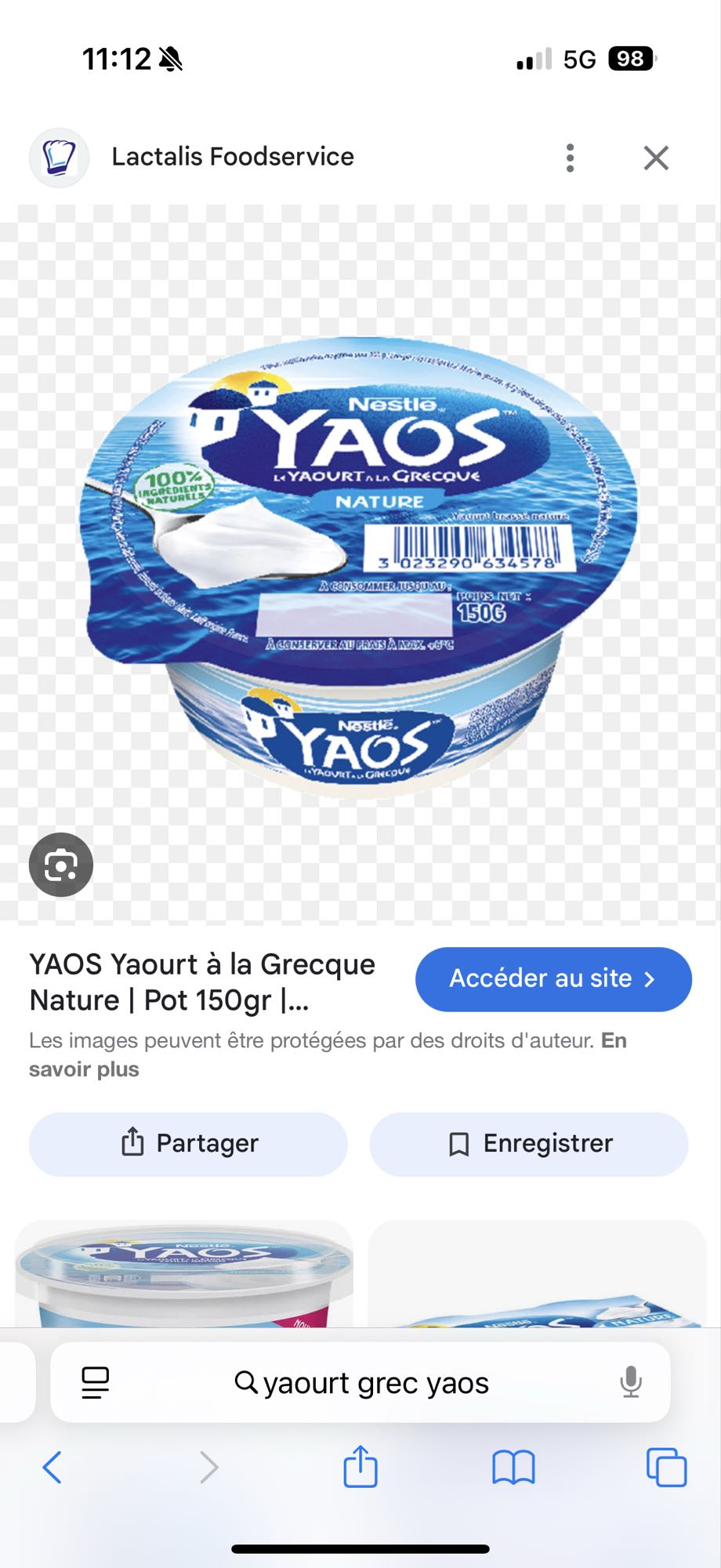Go back using the back chevron
721x1568 pixels.
coord(53,1469)
